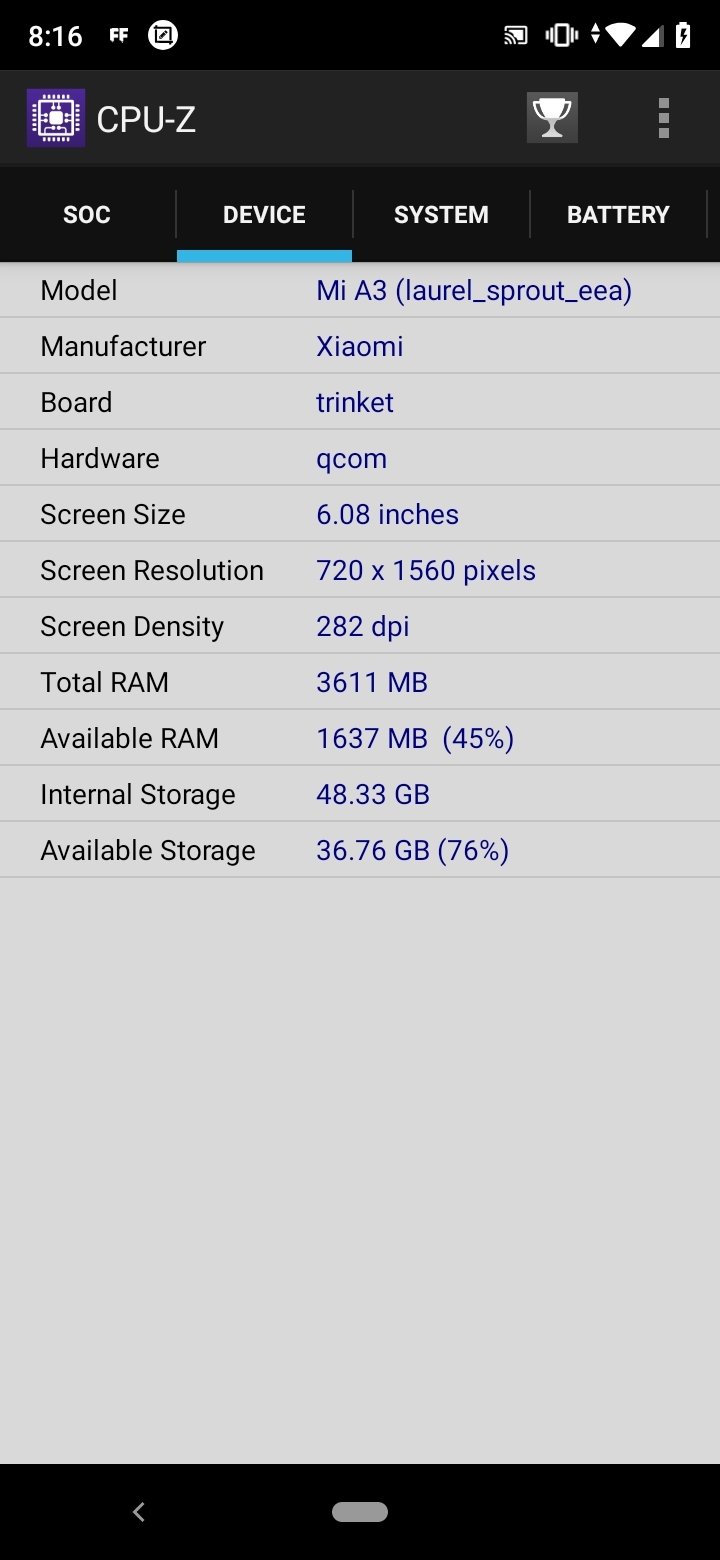This screenshot has width=720, height=1560.
Task: Go home via the navigation pill
Action: coord(360,1512)
